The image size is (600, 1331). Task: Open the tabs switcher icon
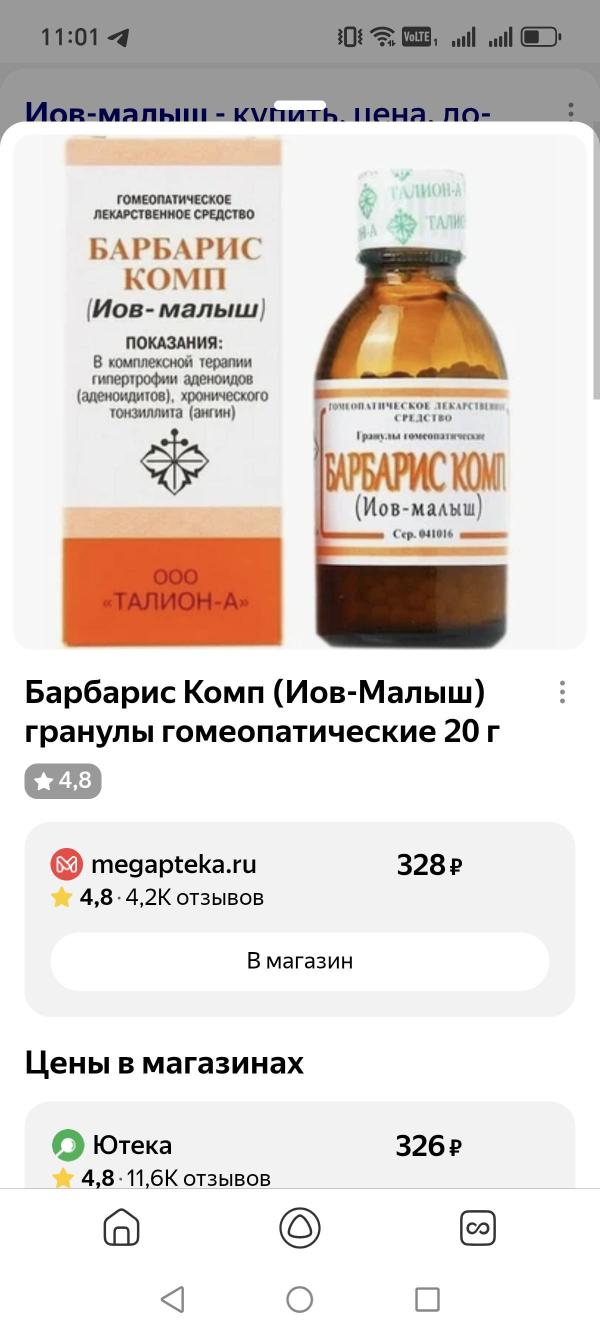click(x=478, y=1227)
